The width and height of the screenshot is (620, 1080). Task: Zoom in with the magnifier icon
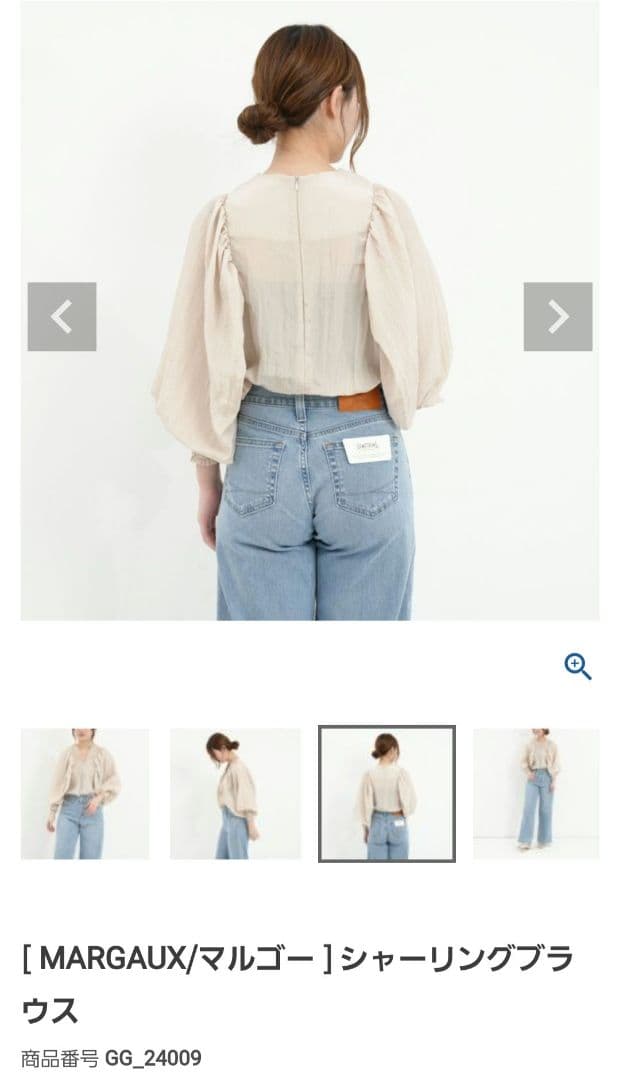coord(578,666)
